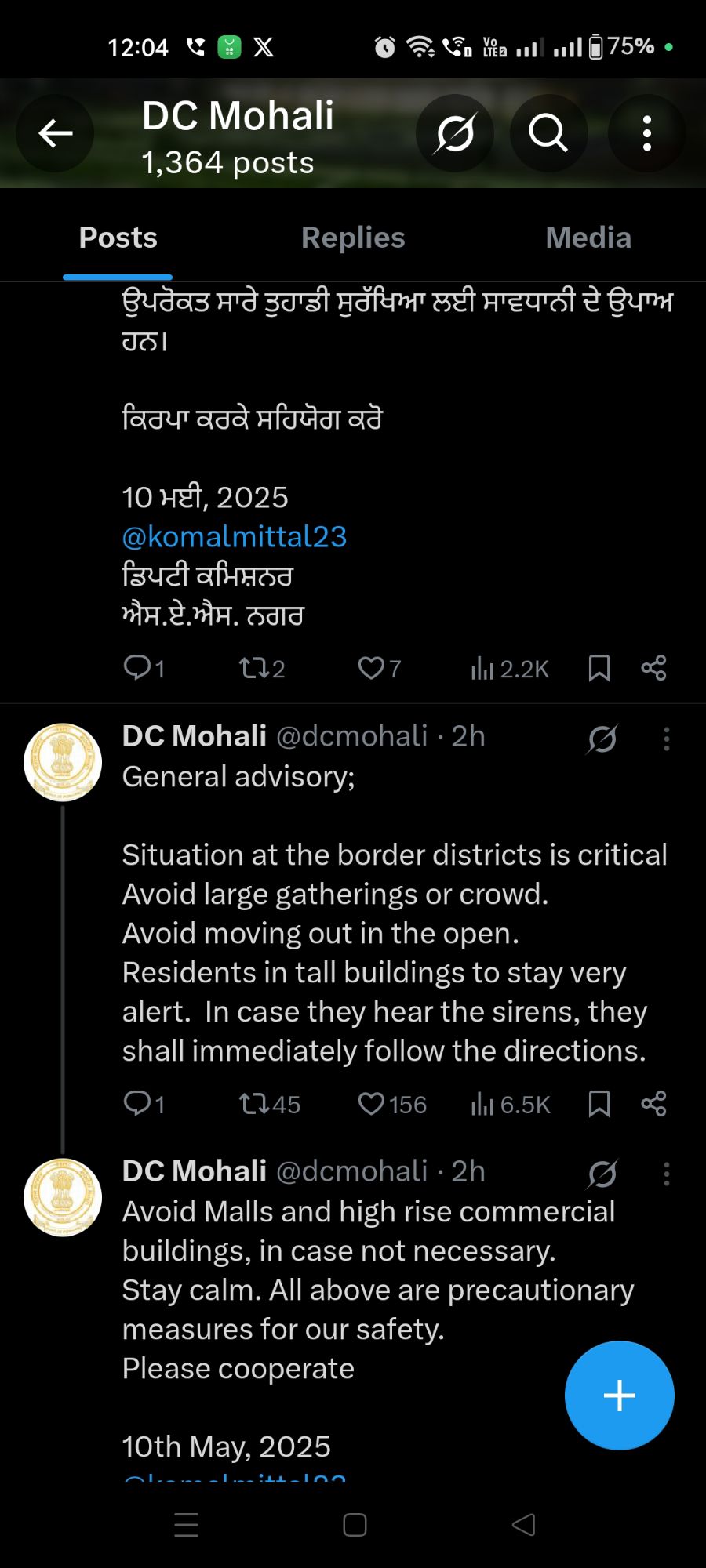Compose a new post
Screen dimensions: 706x1568
(619, 1396)
